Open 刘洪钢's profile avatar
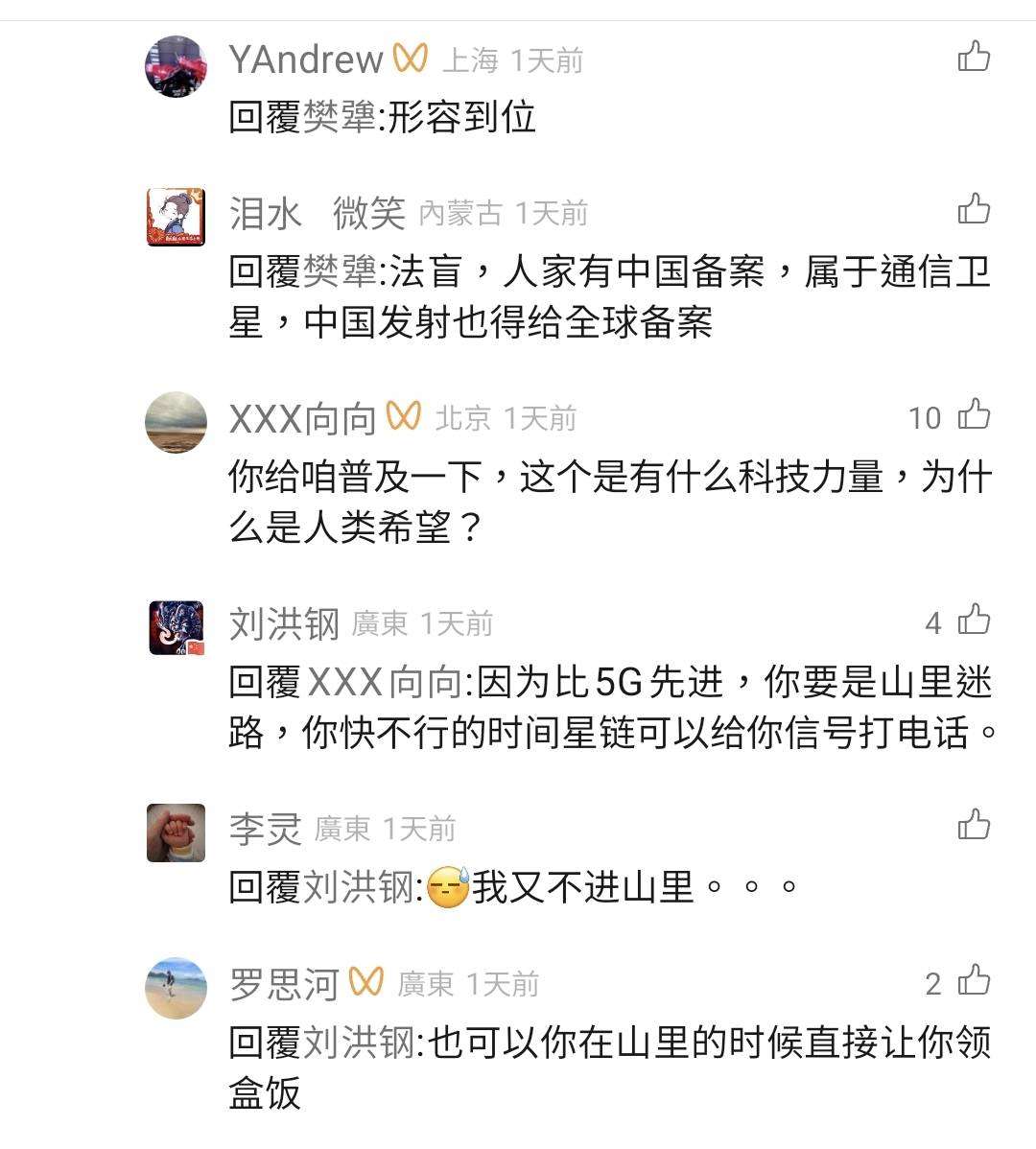 pos(176,628)
